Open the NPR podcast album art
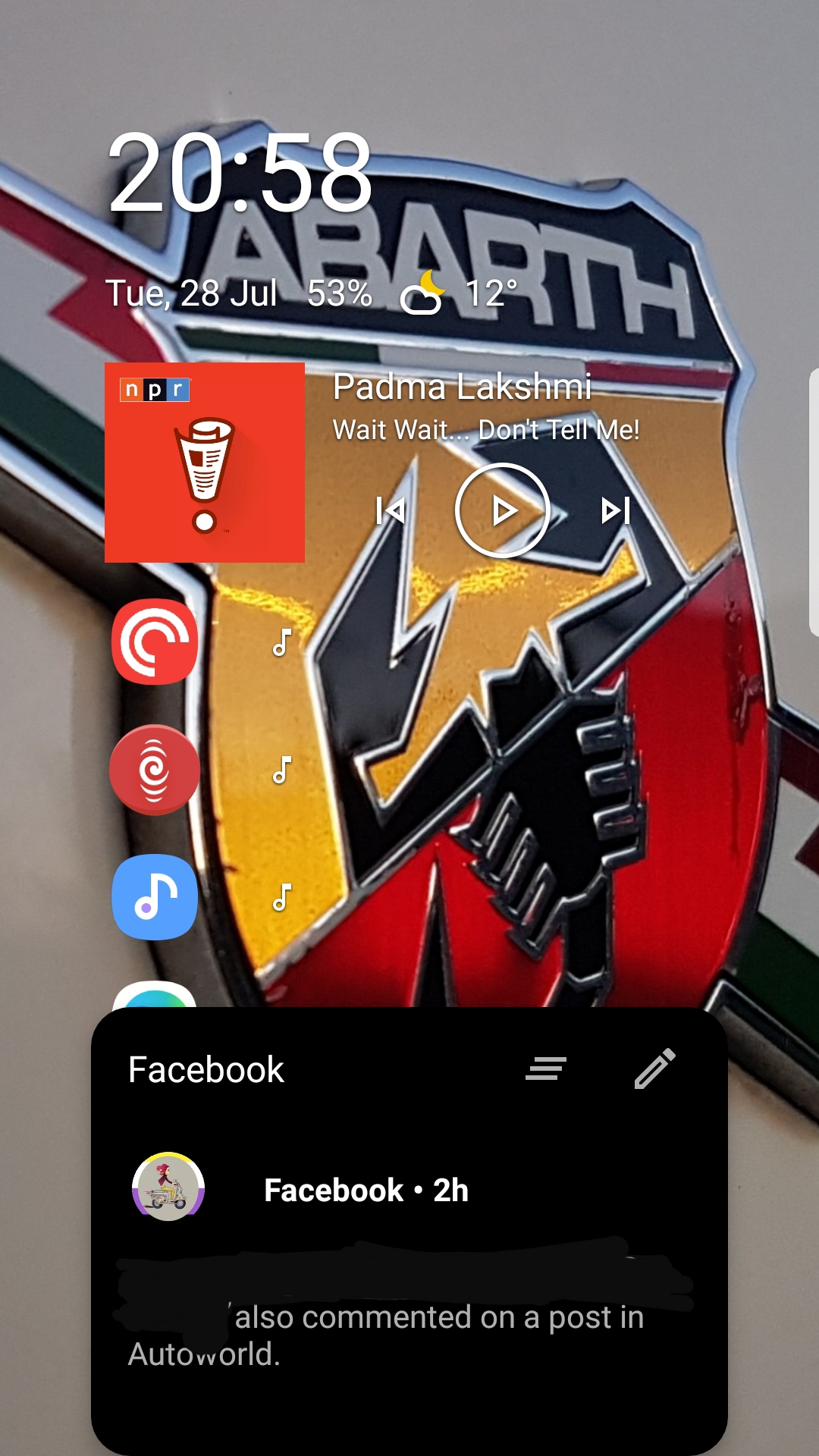819x1456 pixels. pos(205,463)
